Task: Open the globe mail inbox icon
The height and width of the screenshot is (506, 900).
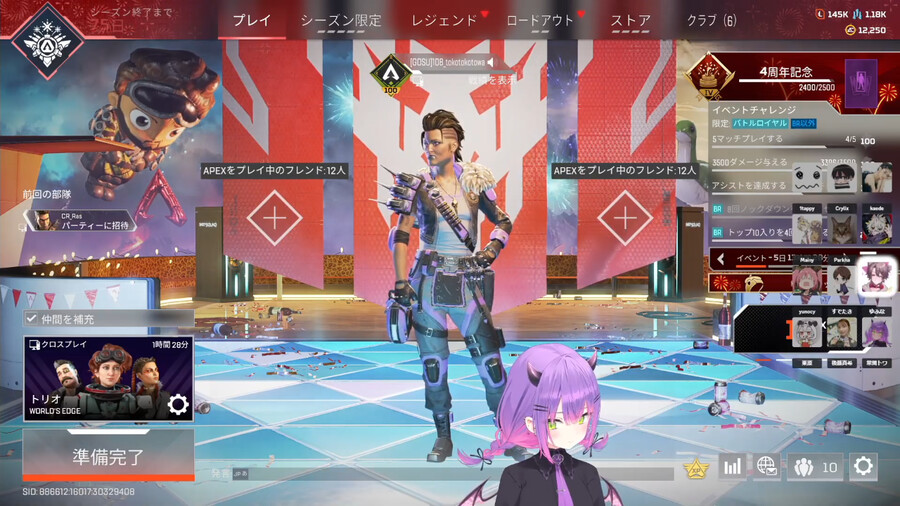Action: [x=768, y=465]
